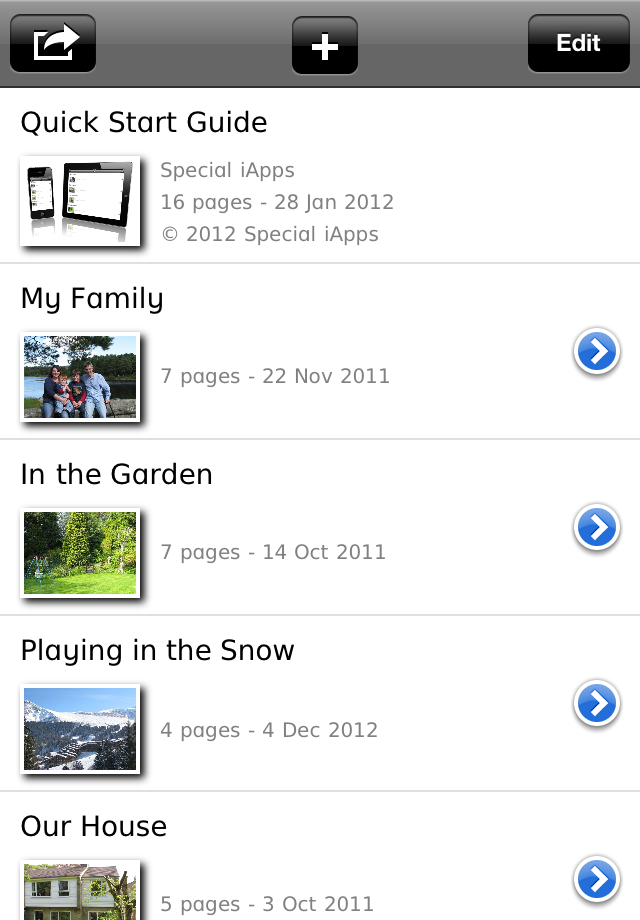Show details for My Family via arrow
This screenshot has height=920, width=640.
coord(597,352)
